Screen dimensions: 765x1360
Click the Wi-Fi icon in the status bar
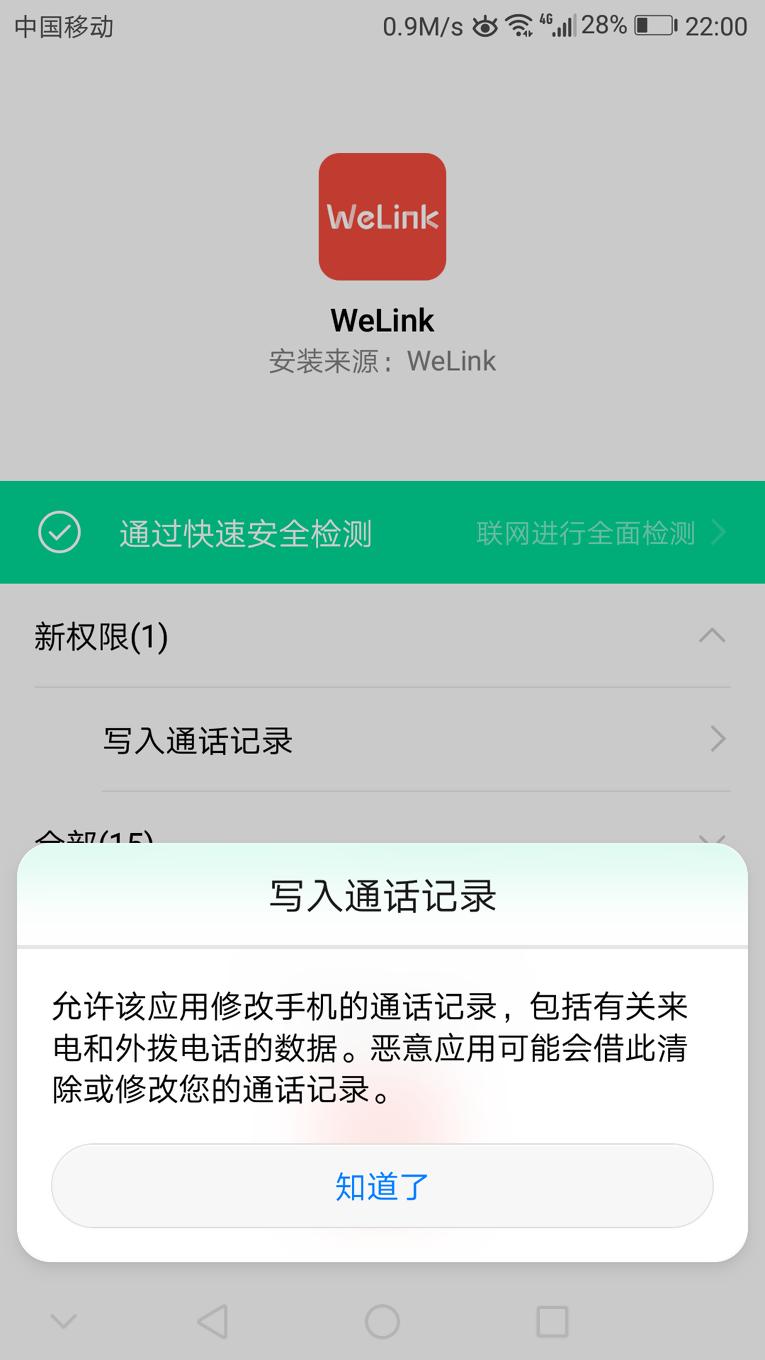521,27
